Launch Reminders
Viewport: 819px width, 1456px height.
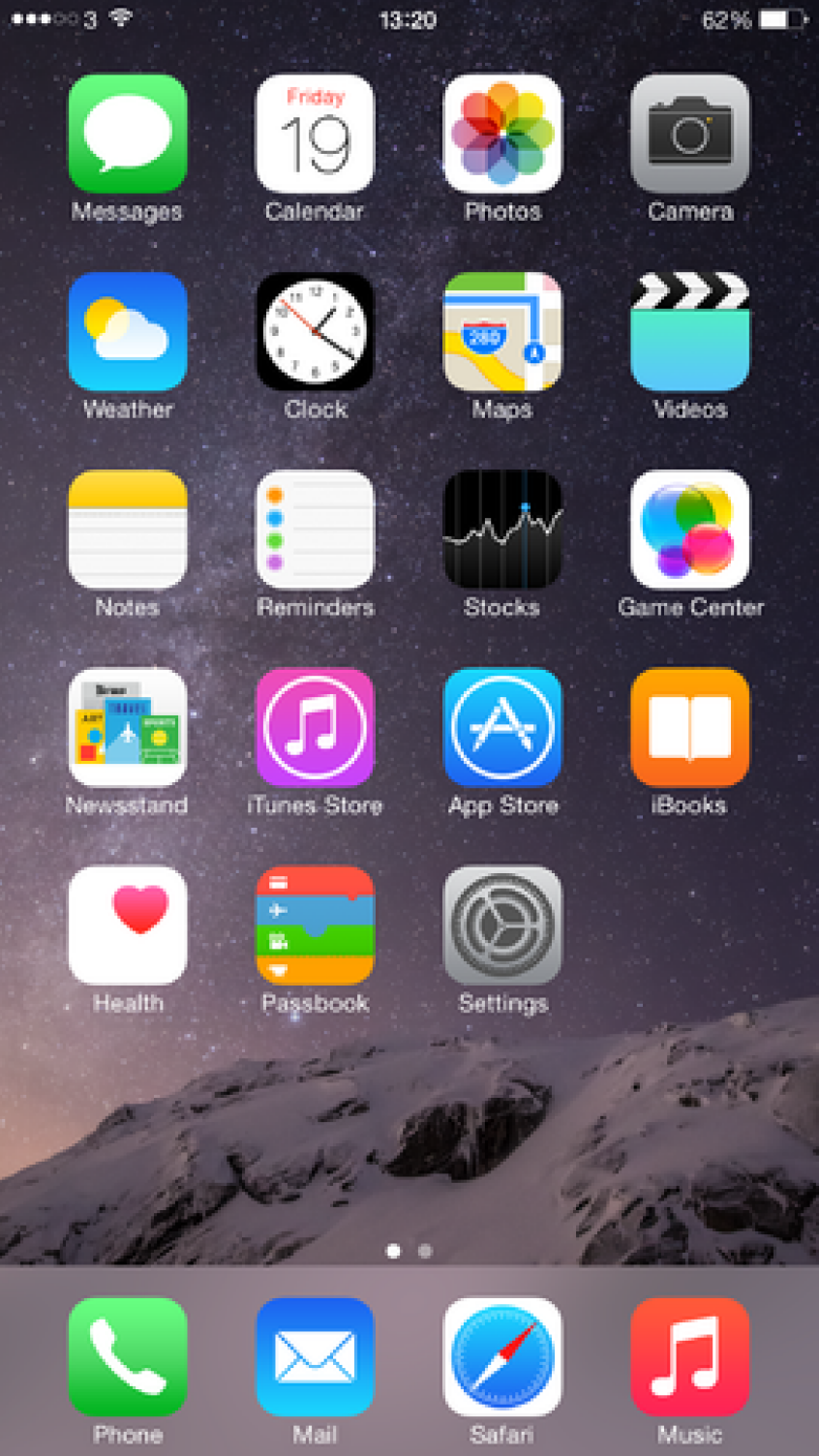click(315, 530)
